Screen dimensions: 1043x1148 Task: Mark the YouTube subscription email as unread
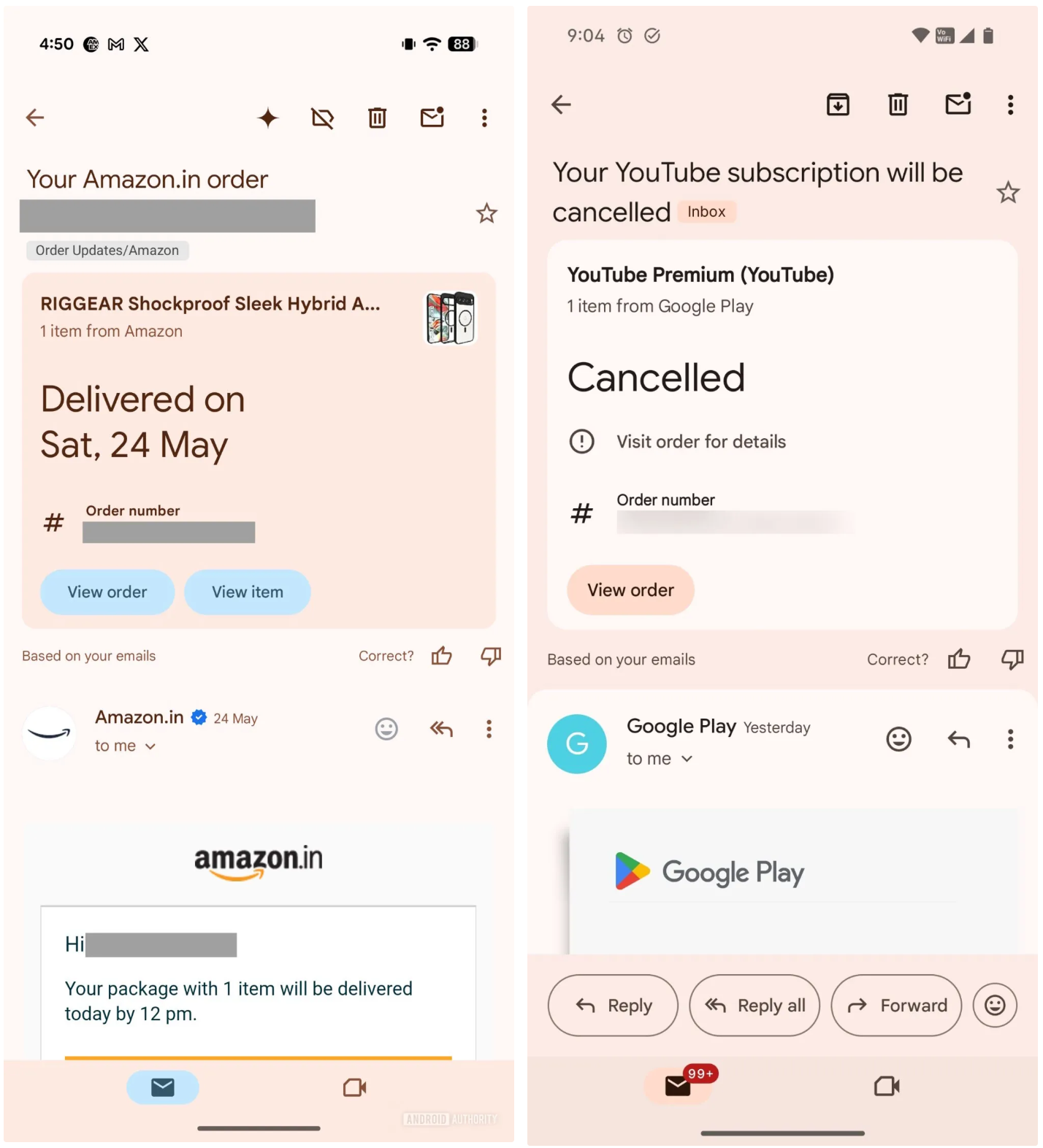coord(958,104)
